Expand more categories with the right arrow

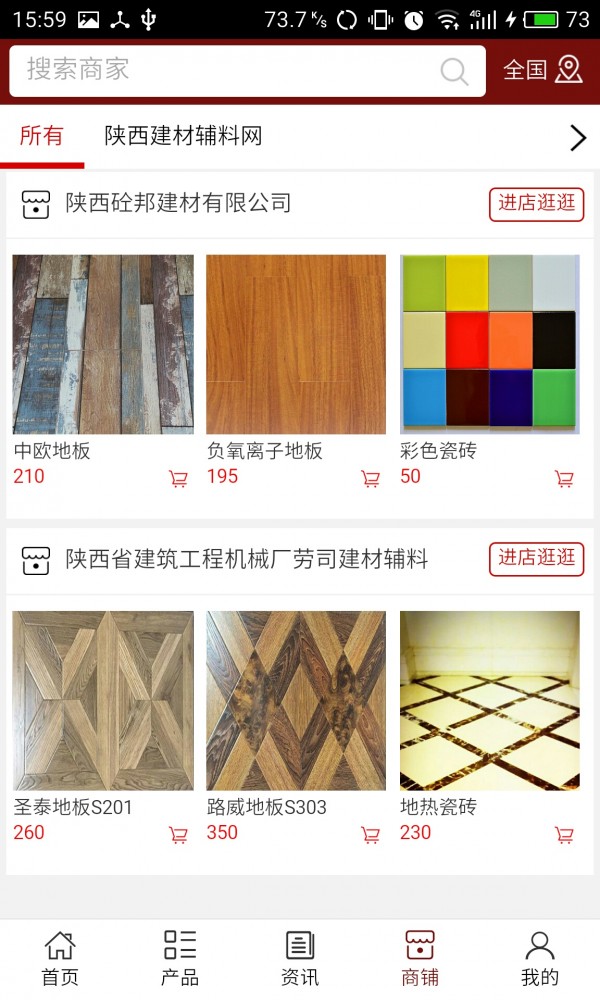(x=577, y=138)
